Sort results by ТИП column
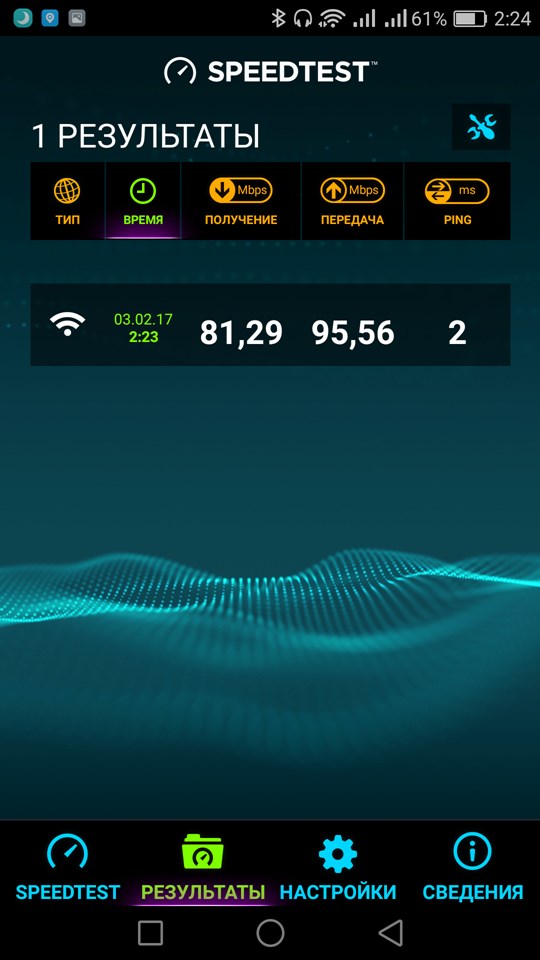The image size is (540, 960). tap(67, 201)
